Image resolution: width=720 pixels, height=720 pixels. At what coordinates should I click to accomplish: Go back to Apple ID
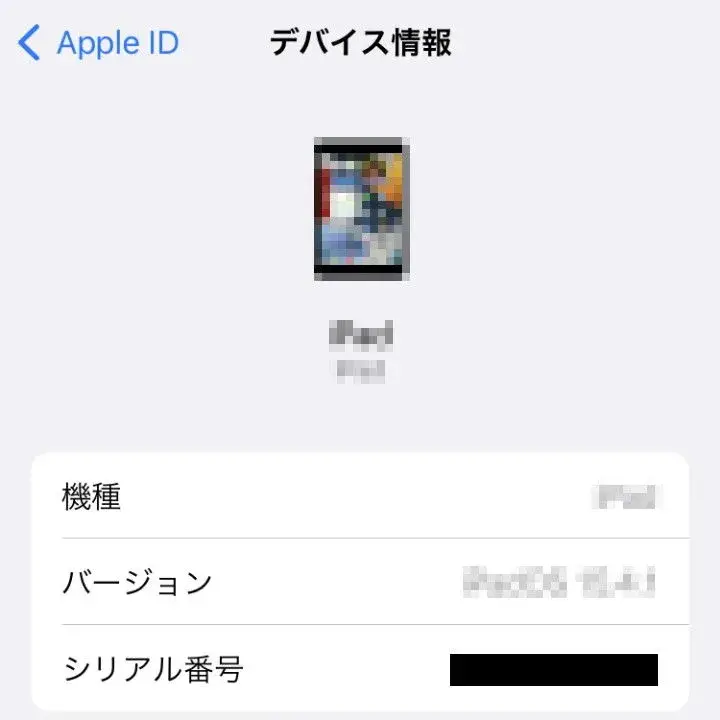(98, 44)
